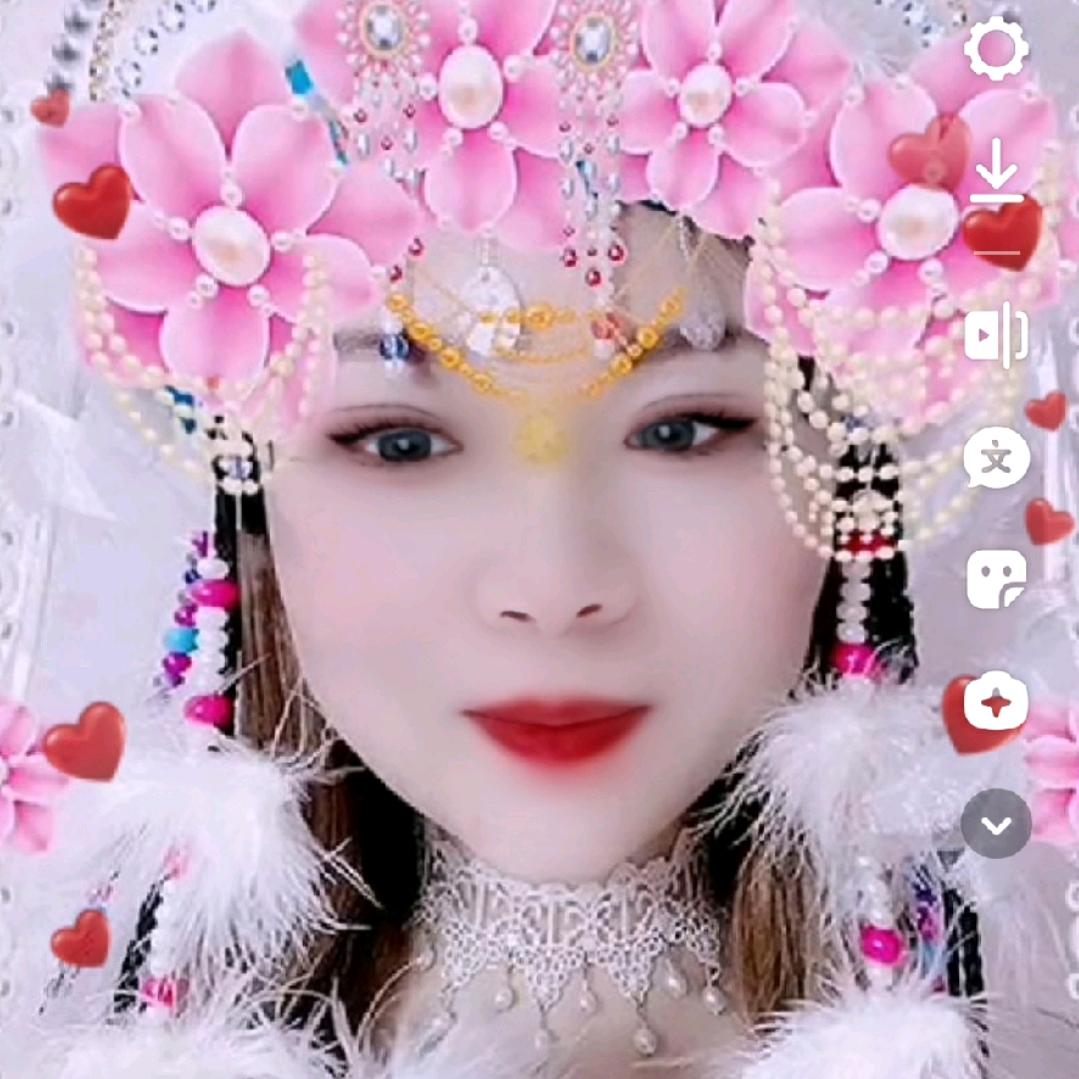Open the settings gear icon

point(996,49)
